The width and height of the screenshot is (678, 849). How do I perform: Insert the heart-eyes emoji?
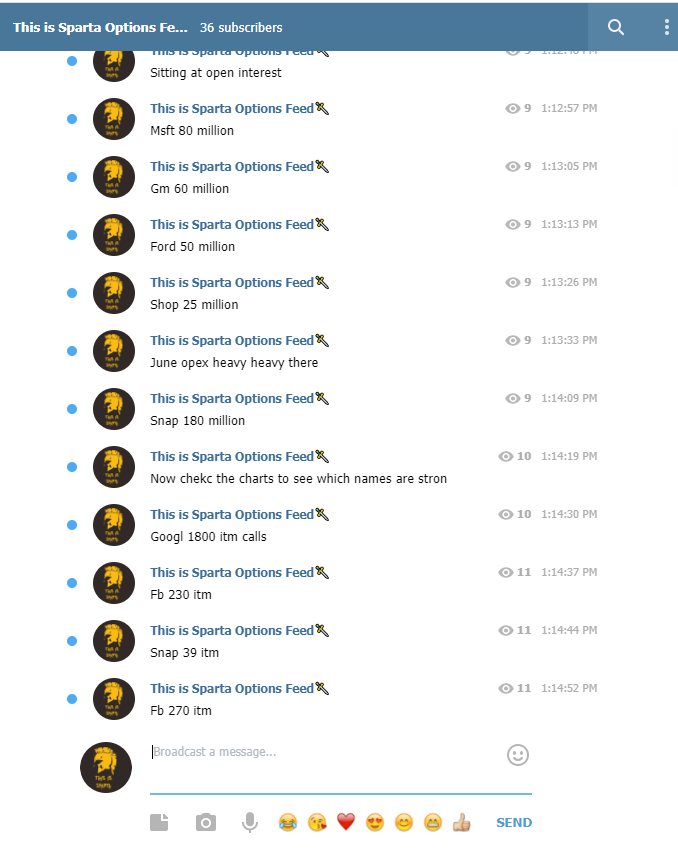click(375, 822)
